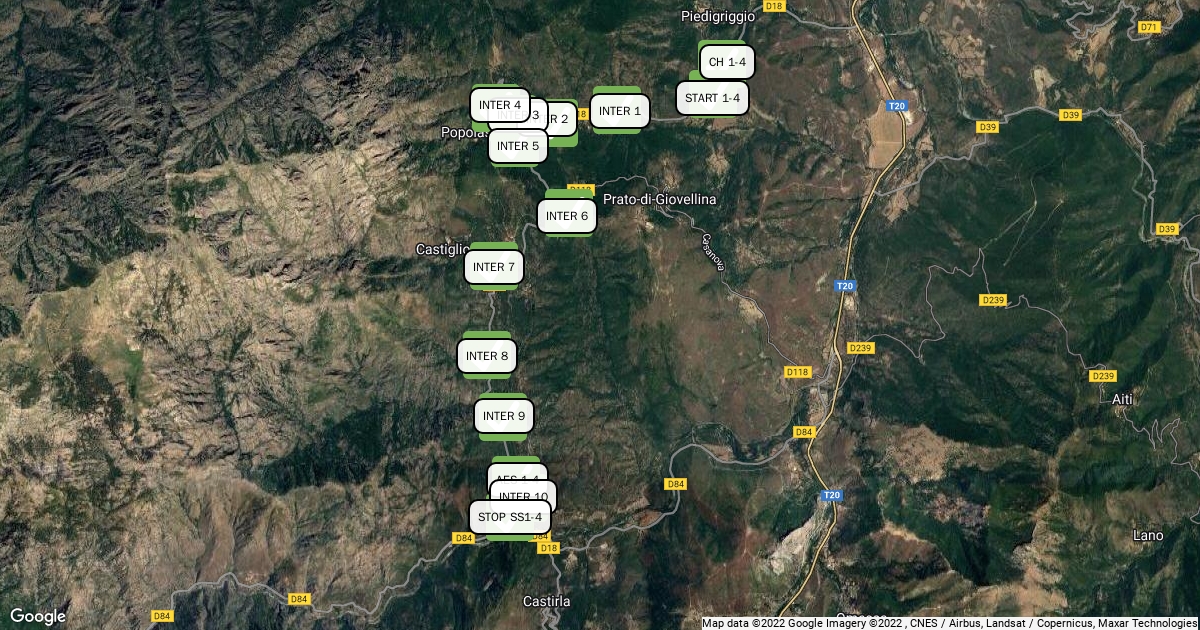Tap the INTER 9 marker

(503, 417)
